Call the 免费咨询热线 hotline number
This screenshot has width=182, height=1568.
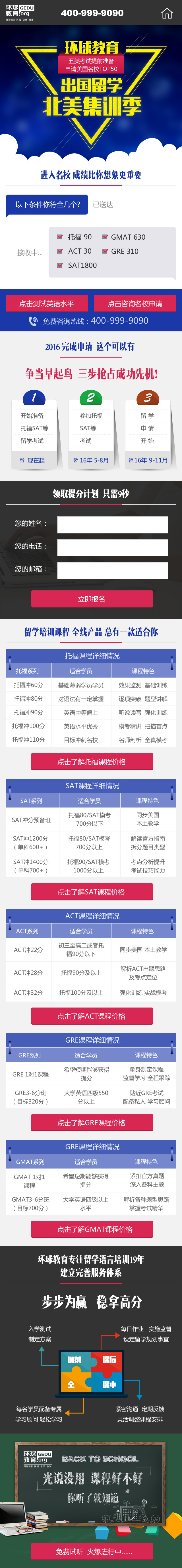[119, 321]
